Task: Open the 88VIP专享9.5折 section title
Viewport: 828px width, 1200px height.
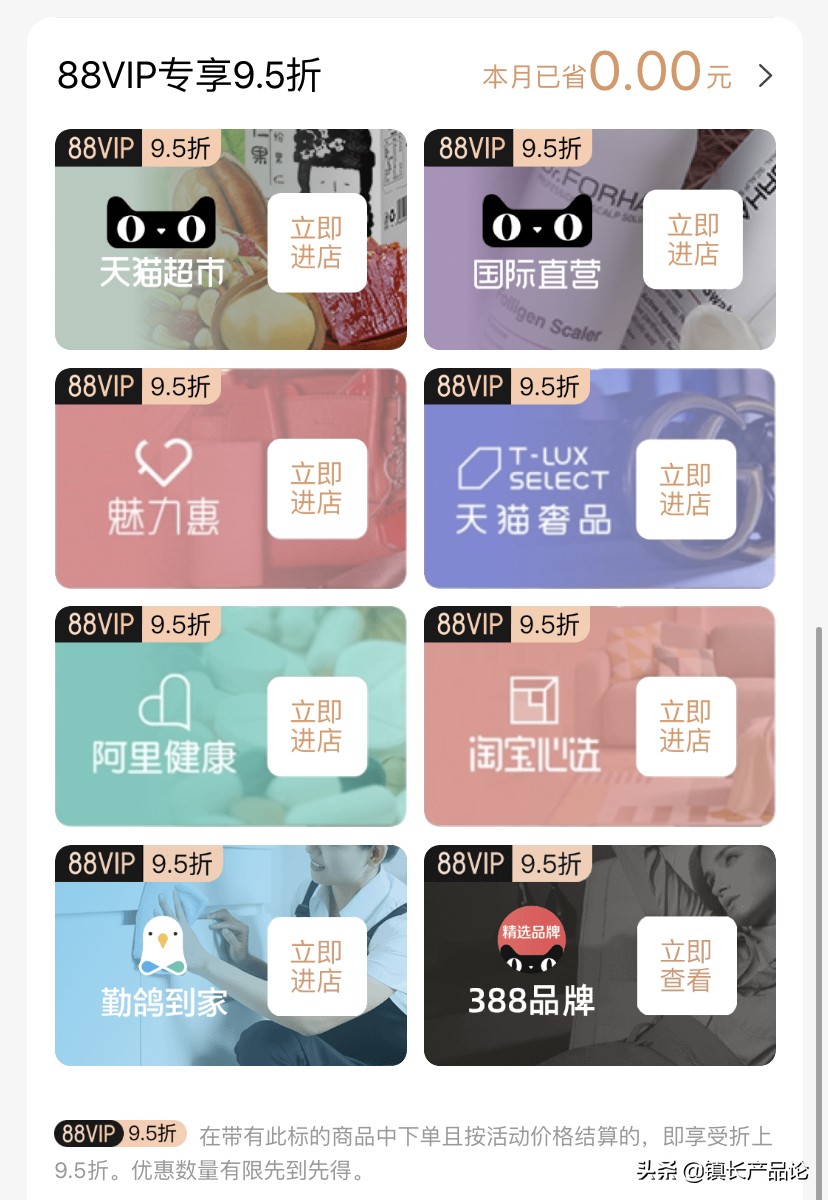Action: coord(189,75)
